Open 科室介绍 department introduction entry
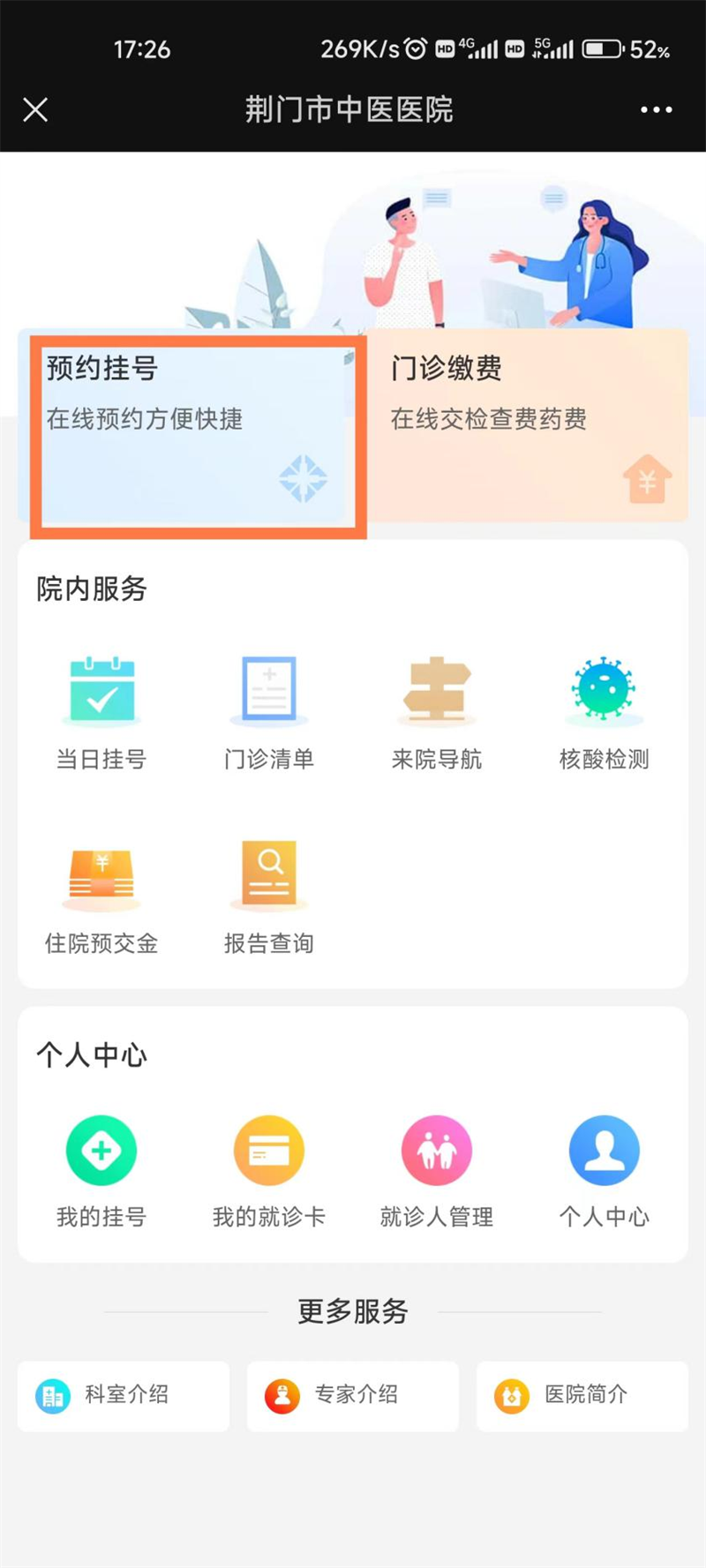 (124, 1396)
